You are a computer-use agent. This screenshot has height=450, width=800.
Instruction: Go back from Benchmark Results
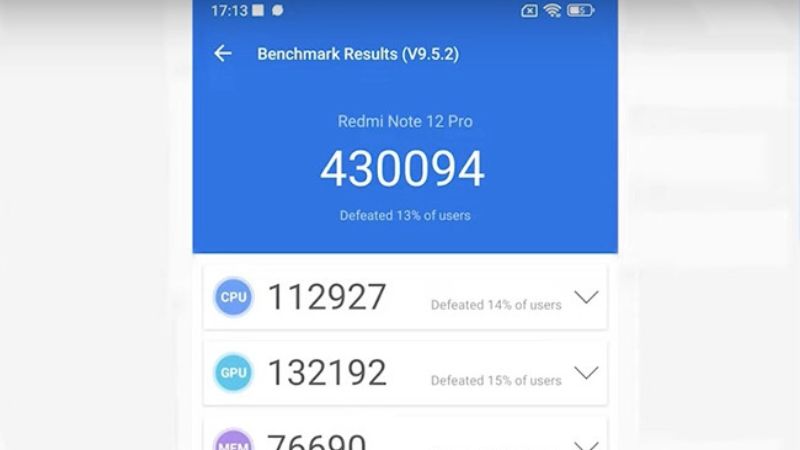[223, 54]
